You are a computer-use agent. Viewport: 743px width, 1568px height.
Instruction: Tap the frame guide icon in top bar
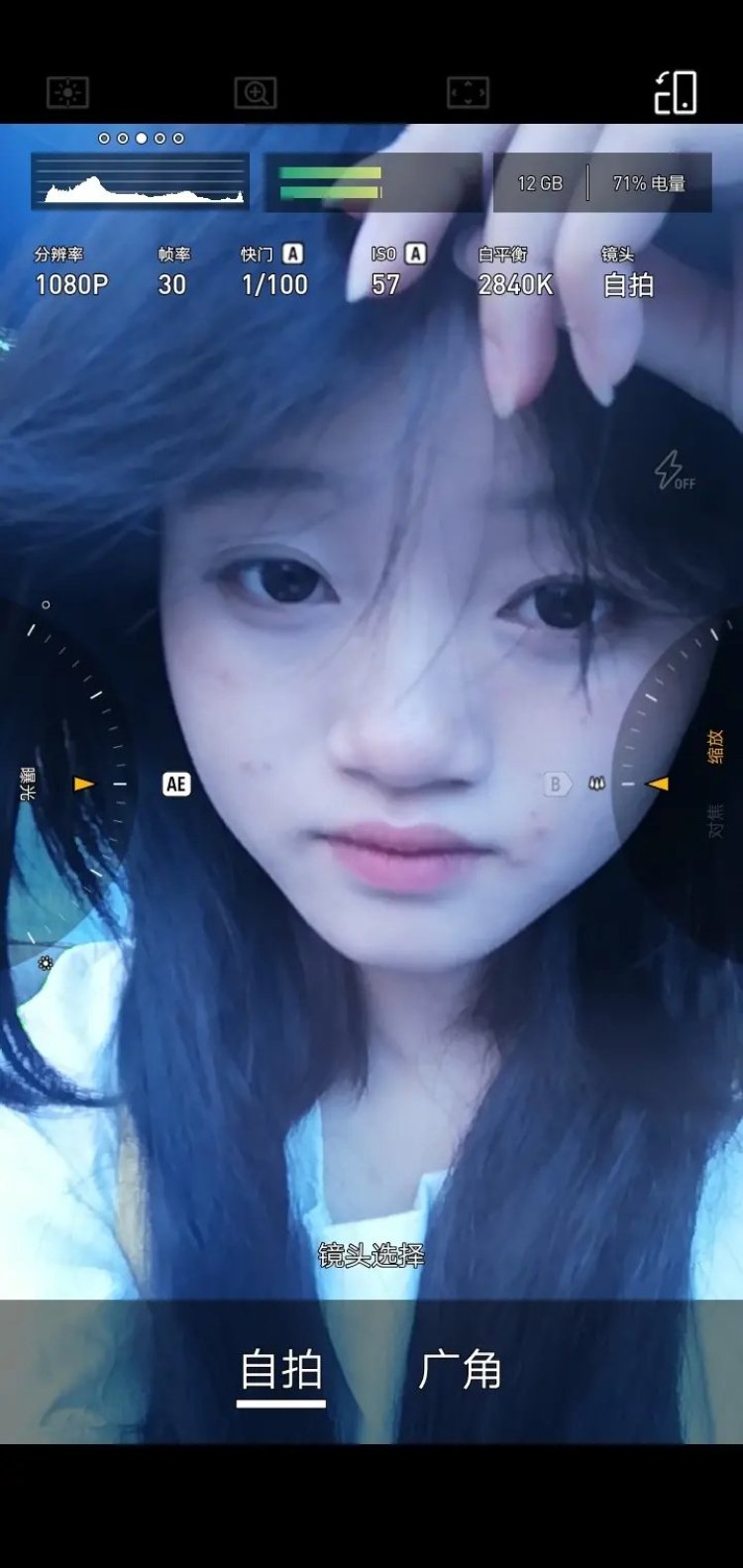[x=468, y=93]
